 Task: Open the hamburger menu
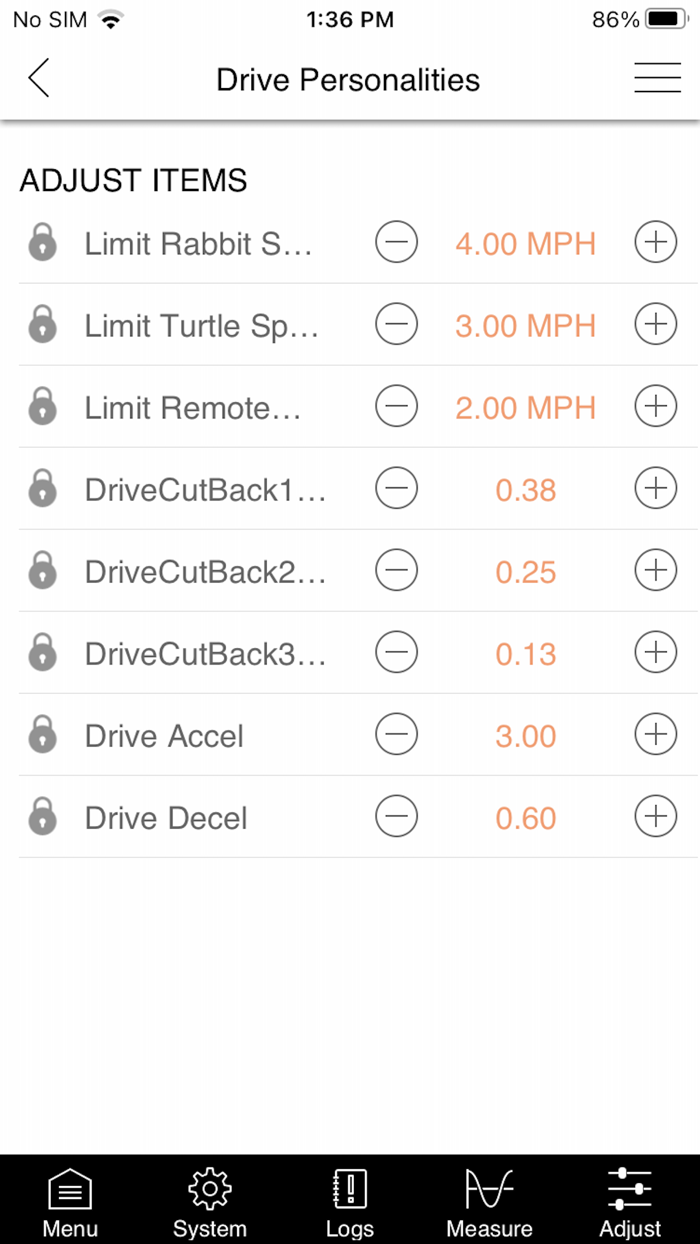pyautogui.click(x=657, y=79)
